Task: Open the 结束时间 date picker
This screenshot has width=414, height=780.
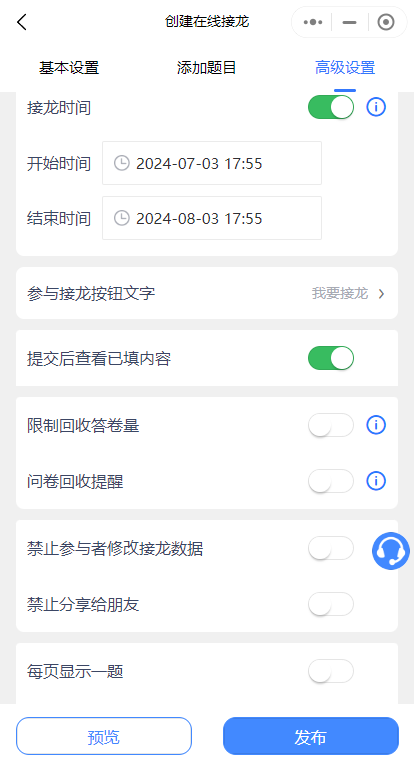Action: coord(212,218)
